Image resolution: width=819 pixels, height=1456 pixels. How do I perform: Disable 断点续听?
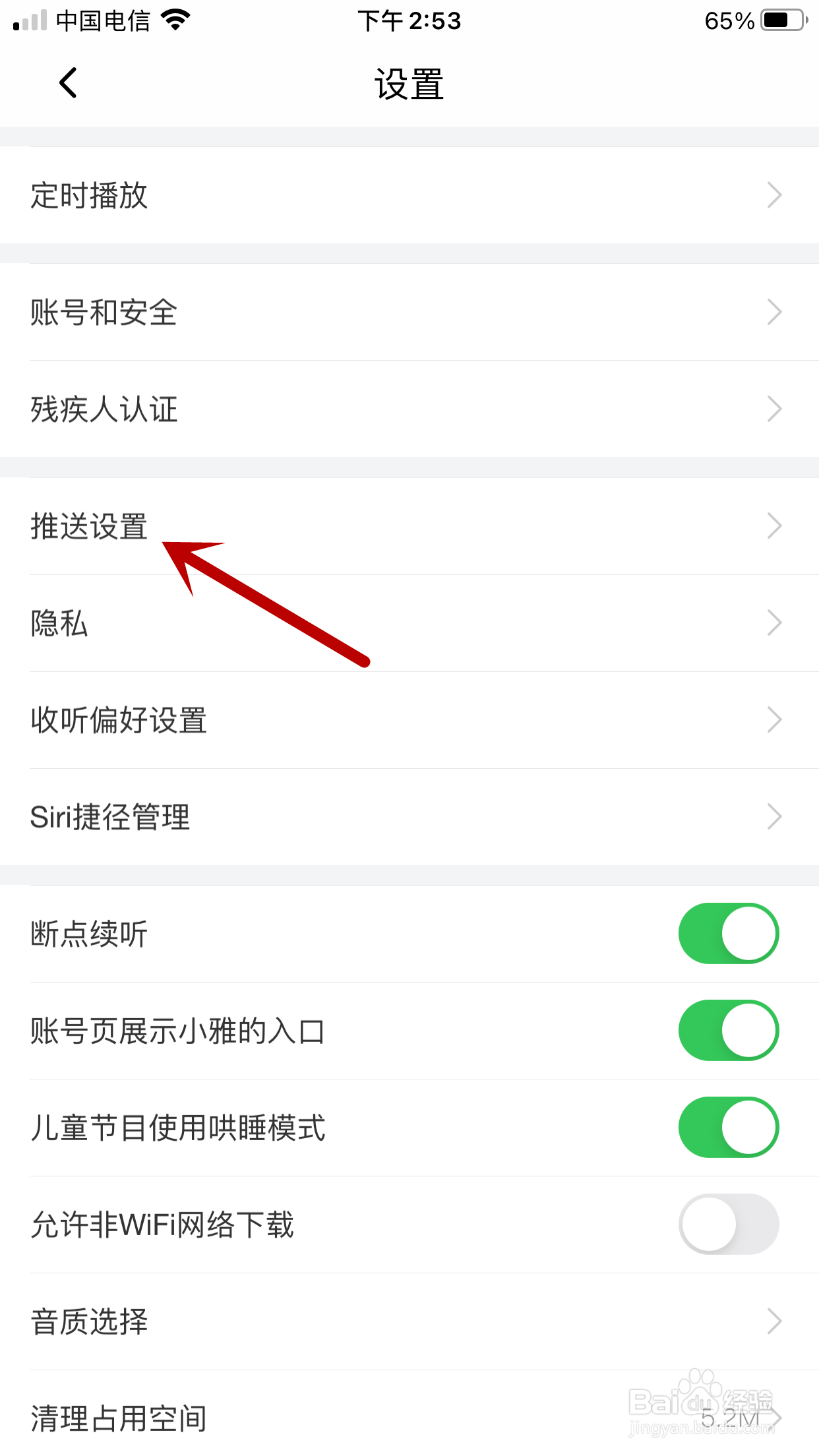(727, 933)
